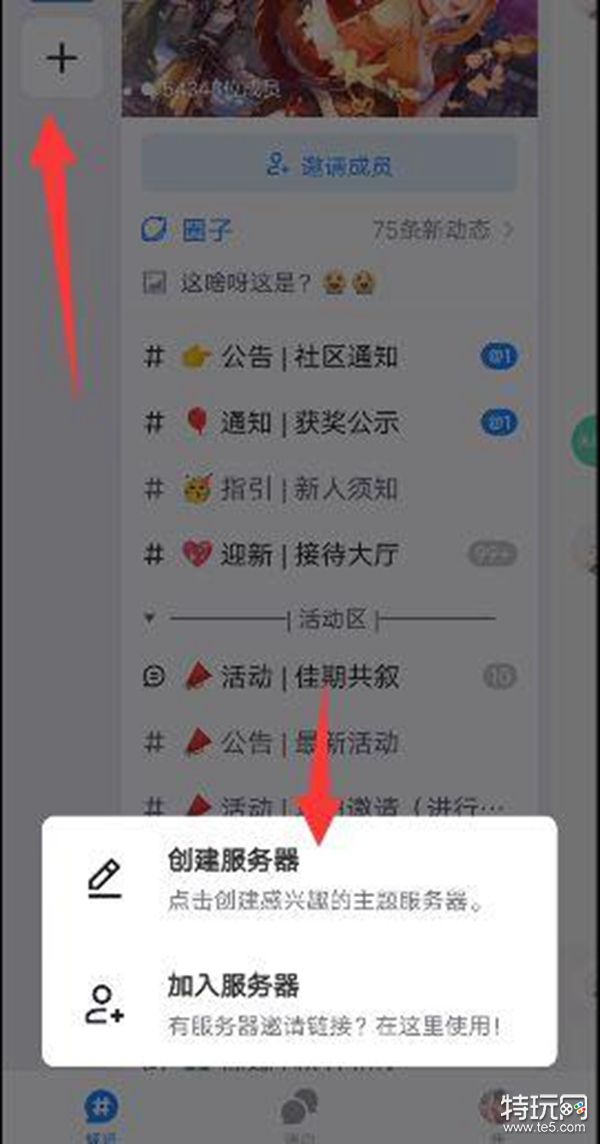Open 圈子 with 75 new updates
Image resolution: width=600 pixels, height=1144 pixels.
click(x=329, y=231)
